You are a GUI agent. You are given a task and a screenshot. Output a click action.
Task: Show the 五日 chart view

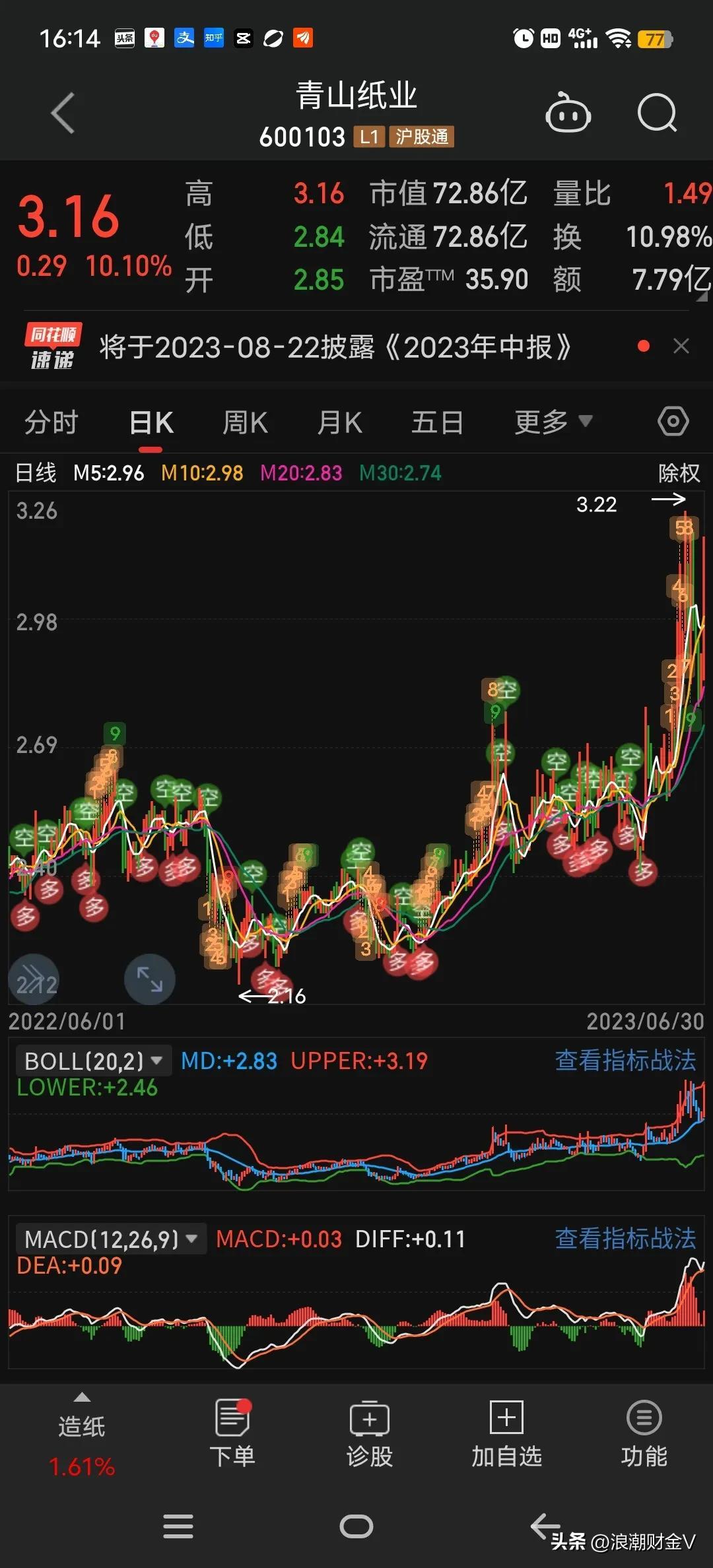437,422
